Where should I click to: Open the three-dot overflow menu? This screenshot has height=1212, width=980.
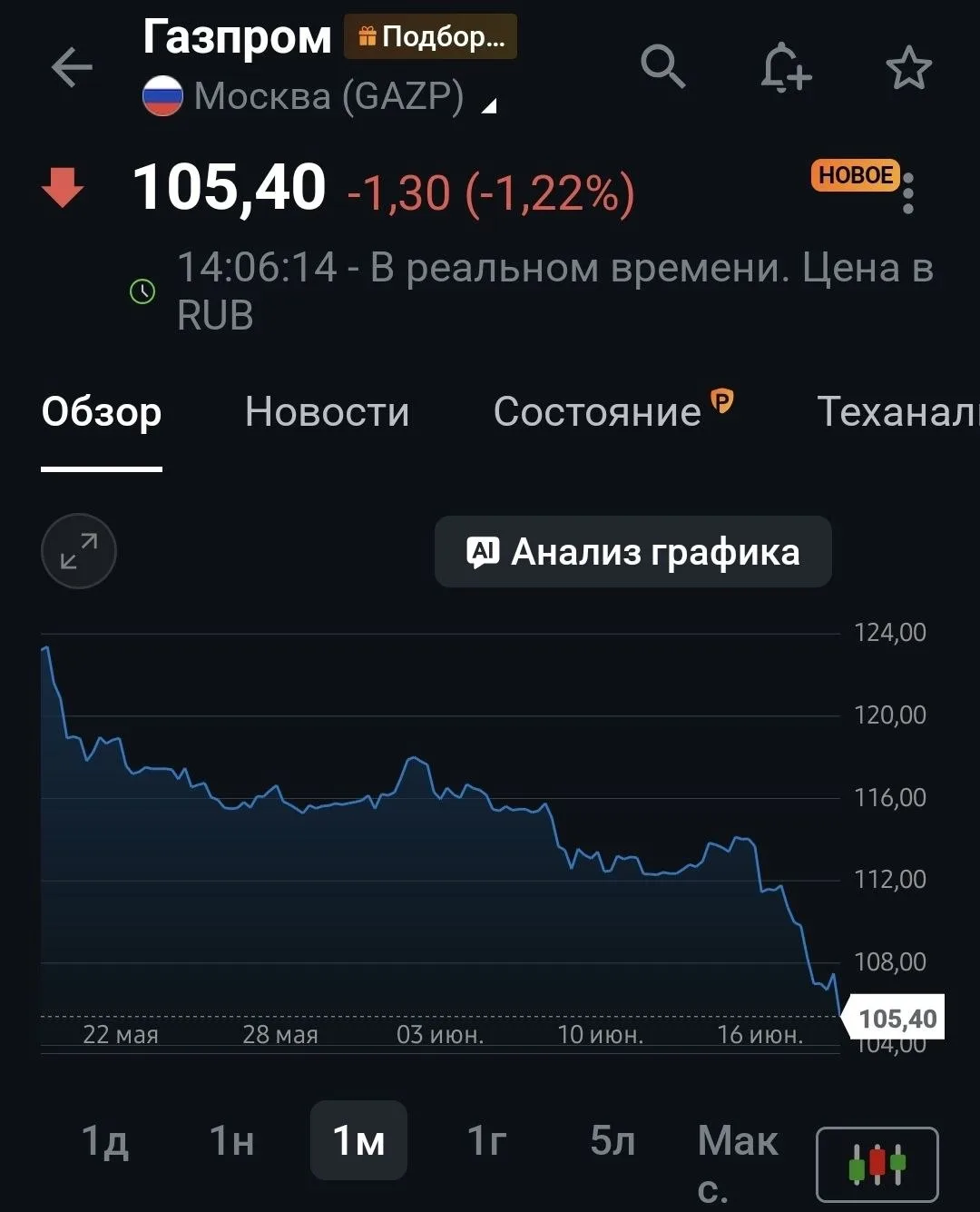(x=908, y=193)
